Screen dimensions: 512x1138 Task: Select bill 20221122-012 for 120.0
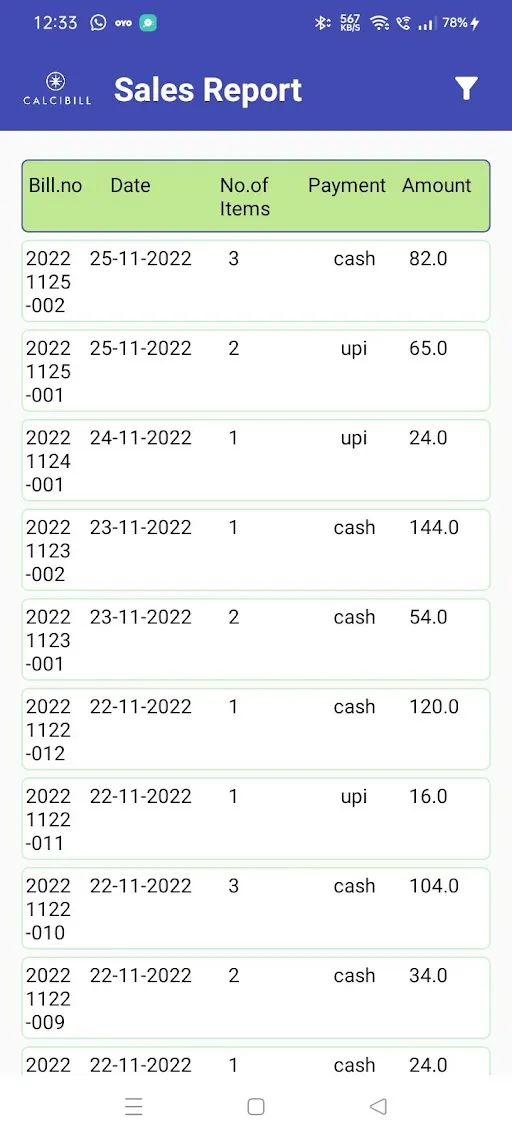tap(256, 729)
